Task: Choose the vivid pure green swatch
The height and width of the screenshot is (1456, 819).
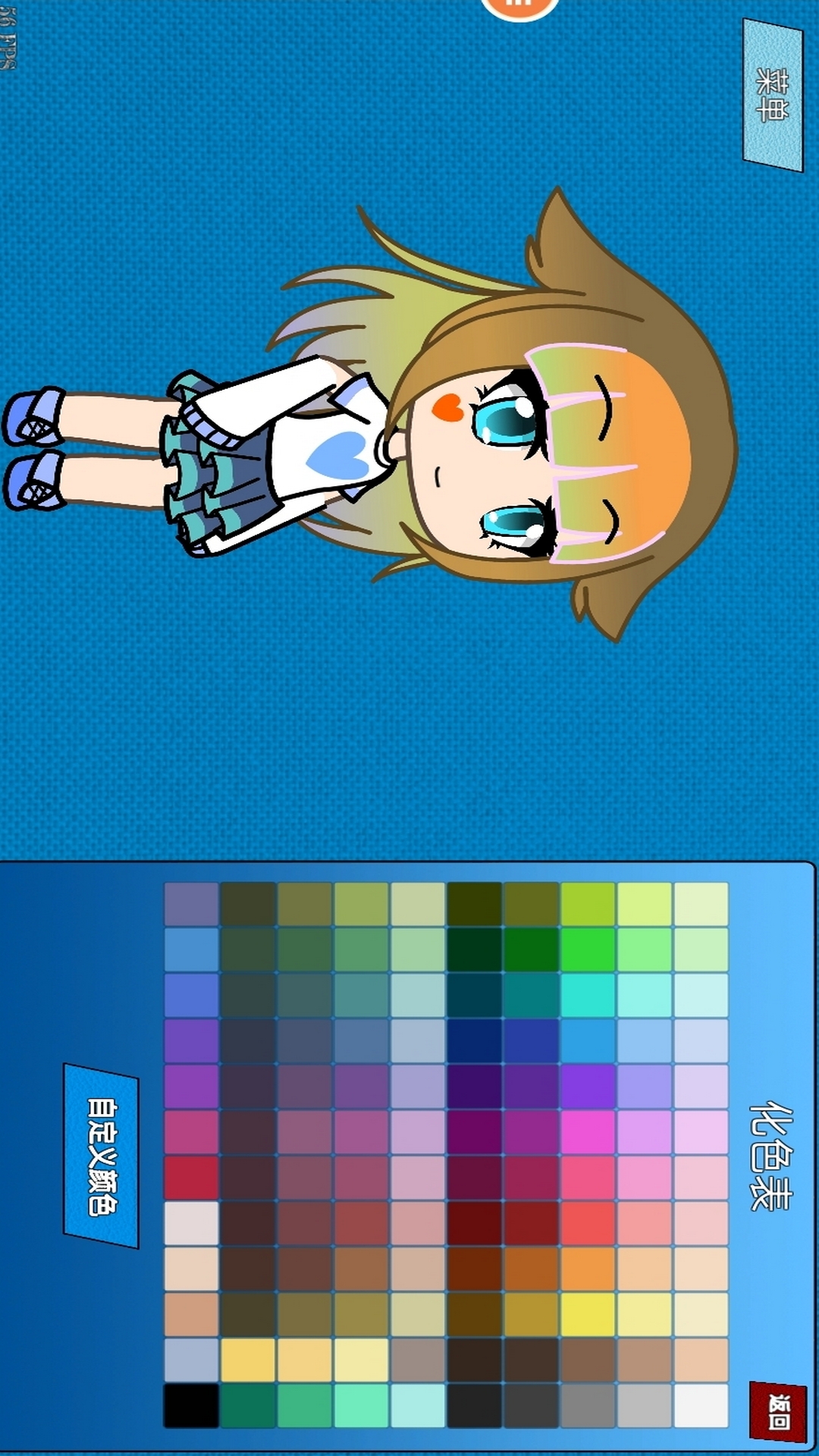Action: tap(588, 949)
